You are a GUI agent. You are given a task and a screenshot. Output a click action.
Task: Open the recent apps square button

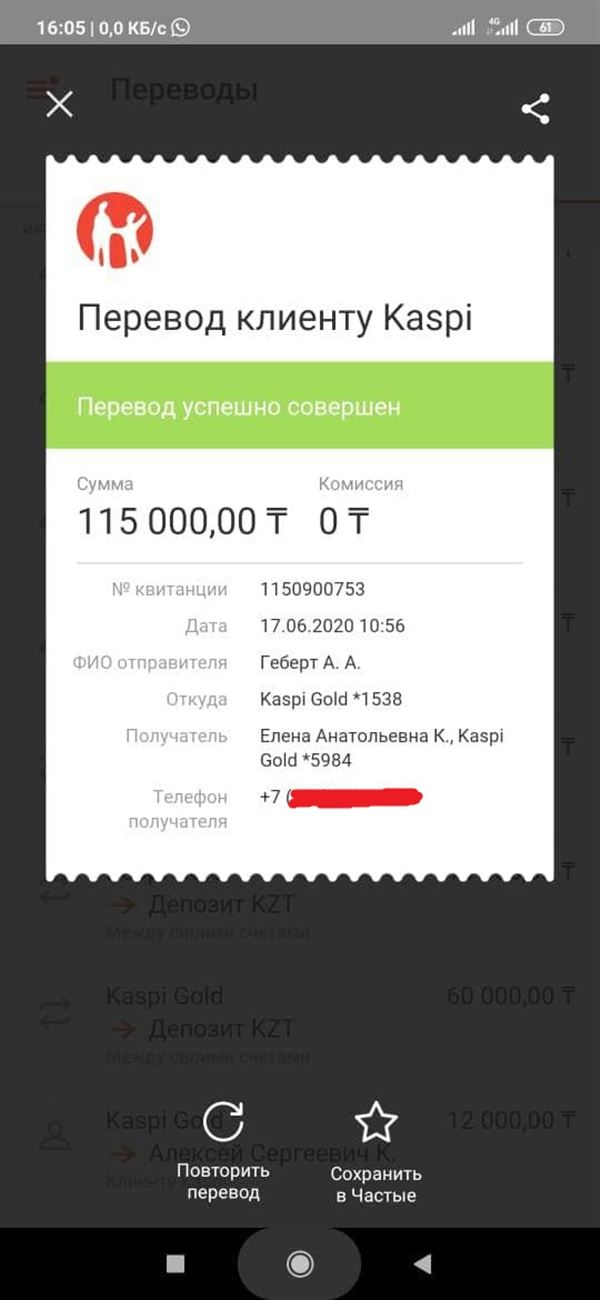point(176,1264)
